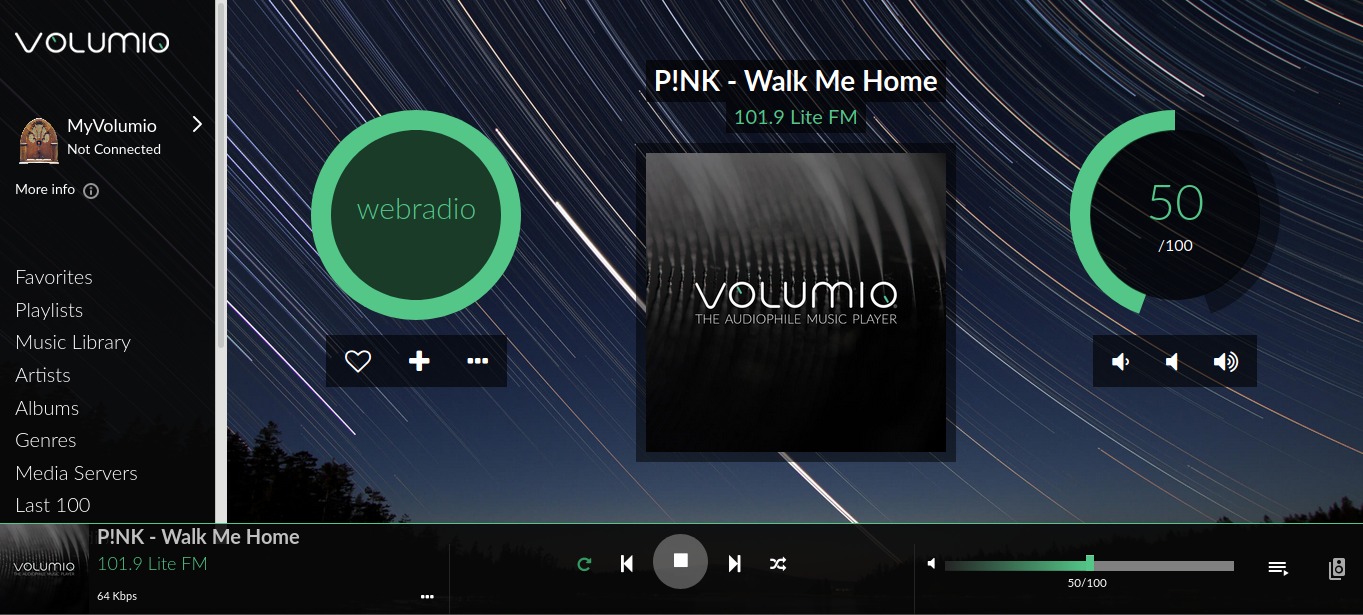1363x615 pixels.
Task: Open the MyVolumio account entry
Action: click(110, 137)
